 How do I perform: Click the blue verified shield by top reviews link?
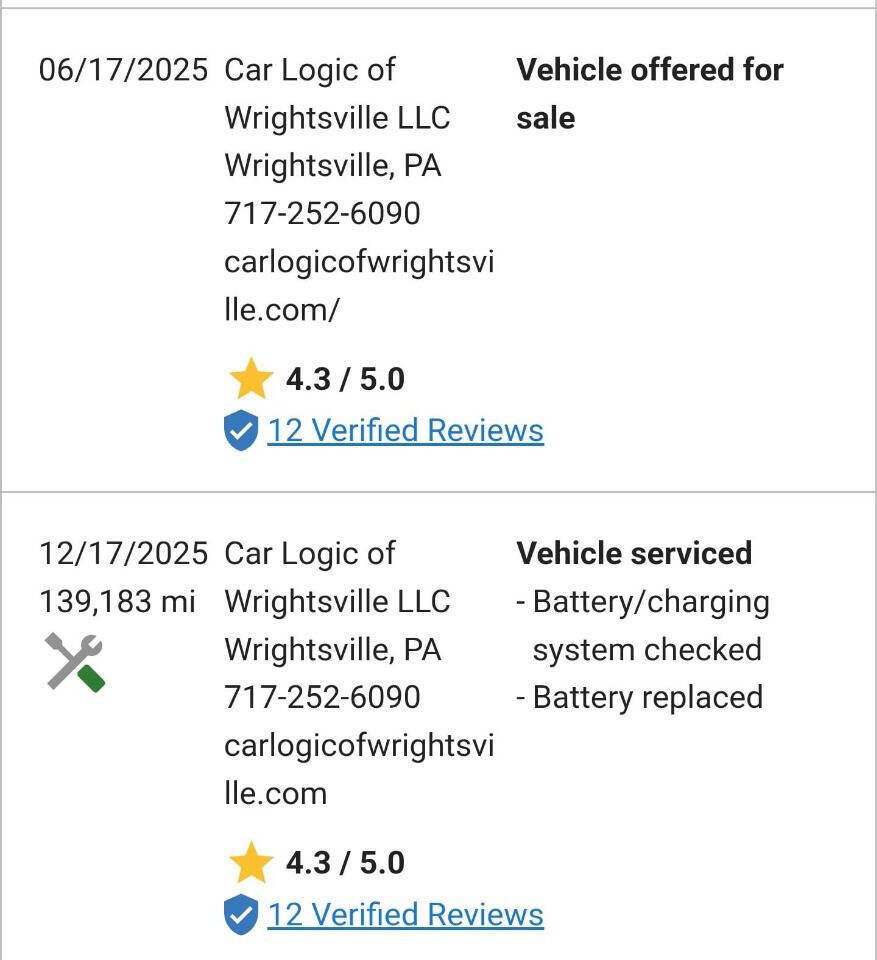tap(239, 430)
